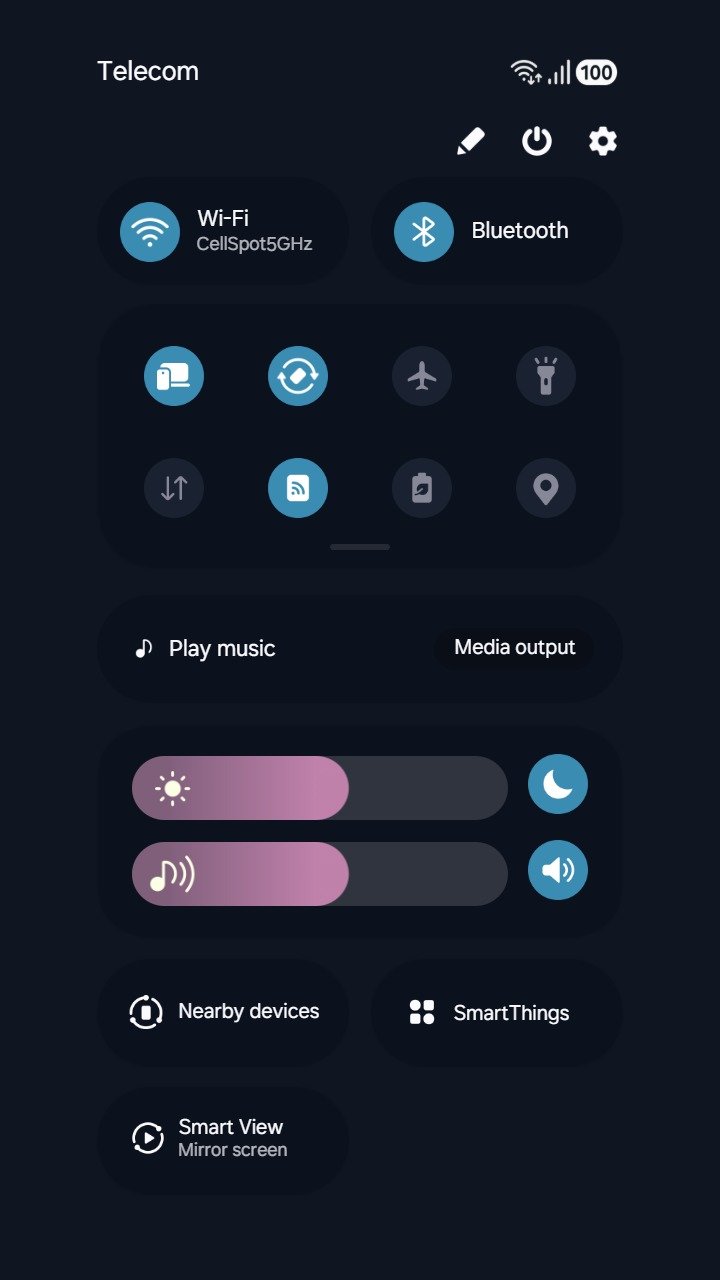720x1280 pixels.
Task: Toggle the moon dark mode button
Action: point(558,784)
